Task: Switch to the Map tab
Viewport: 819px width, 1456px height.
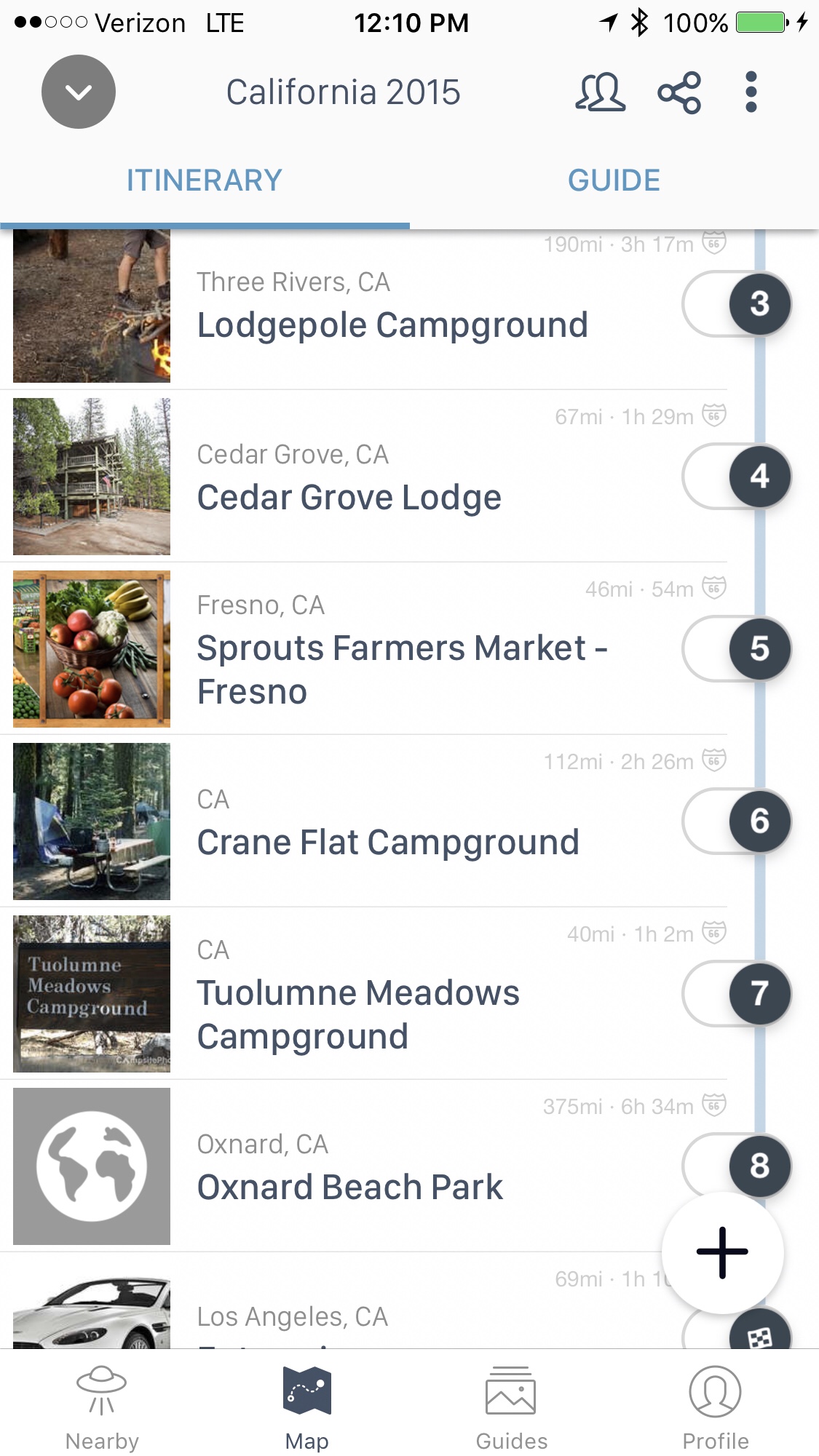Action: pos(306,1409)
